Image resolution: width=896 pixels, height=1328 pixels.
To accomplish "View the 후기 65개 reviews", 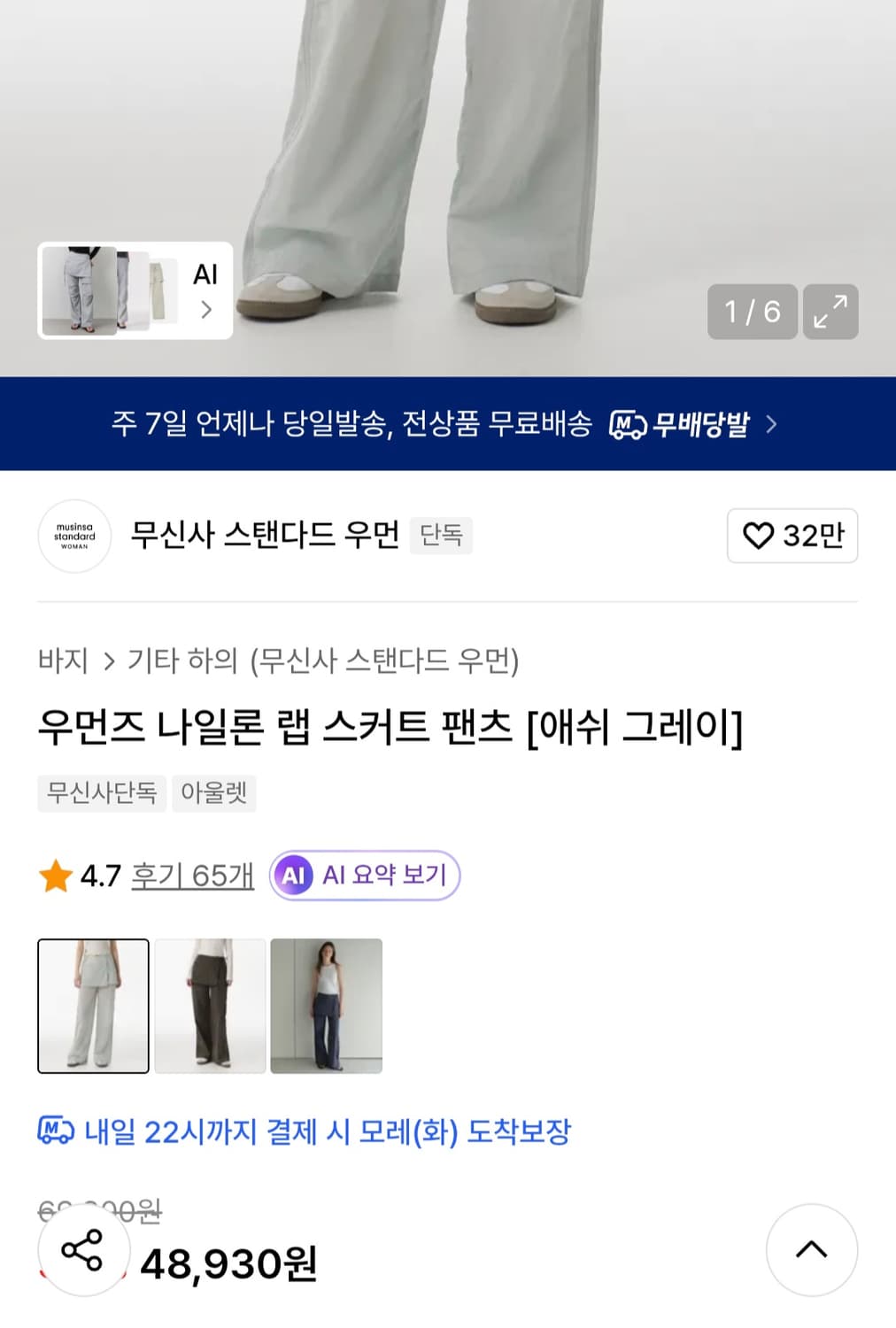I will [193, 876].
